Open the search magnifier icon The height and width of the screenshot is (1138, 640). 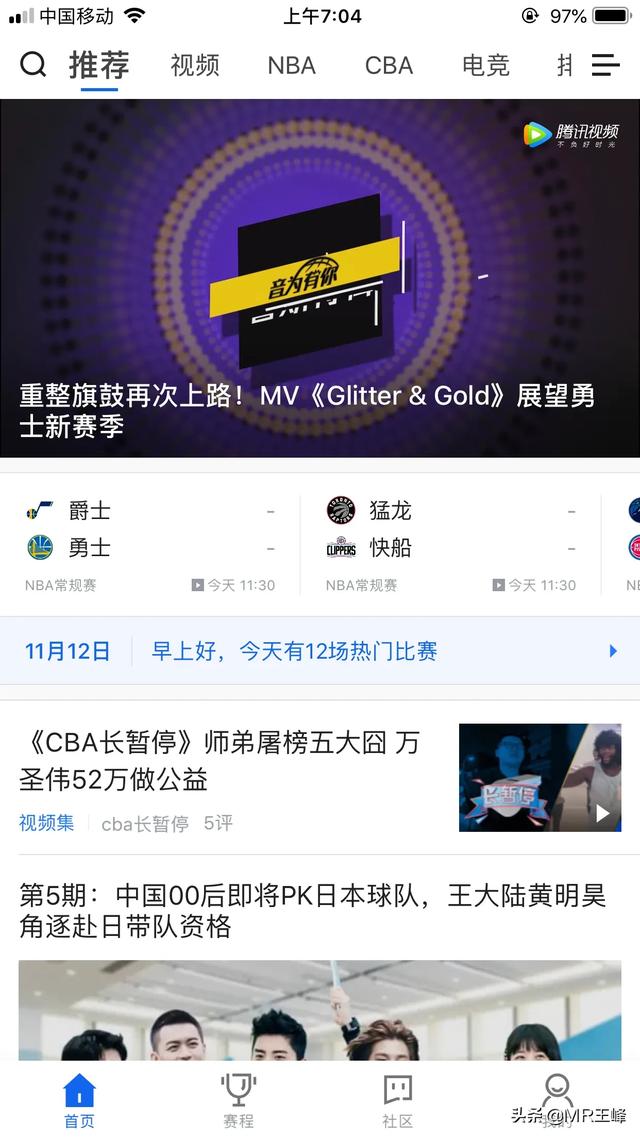pos(33,65)
